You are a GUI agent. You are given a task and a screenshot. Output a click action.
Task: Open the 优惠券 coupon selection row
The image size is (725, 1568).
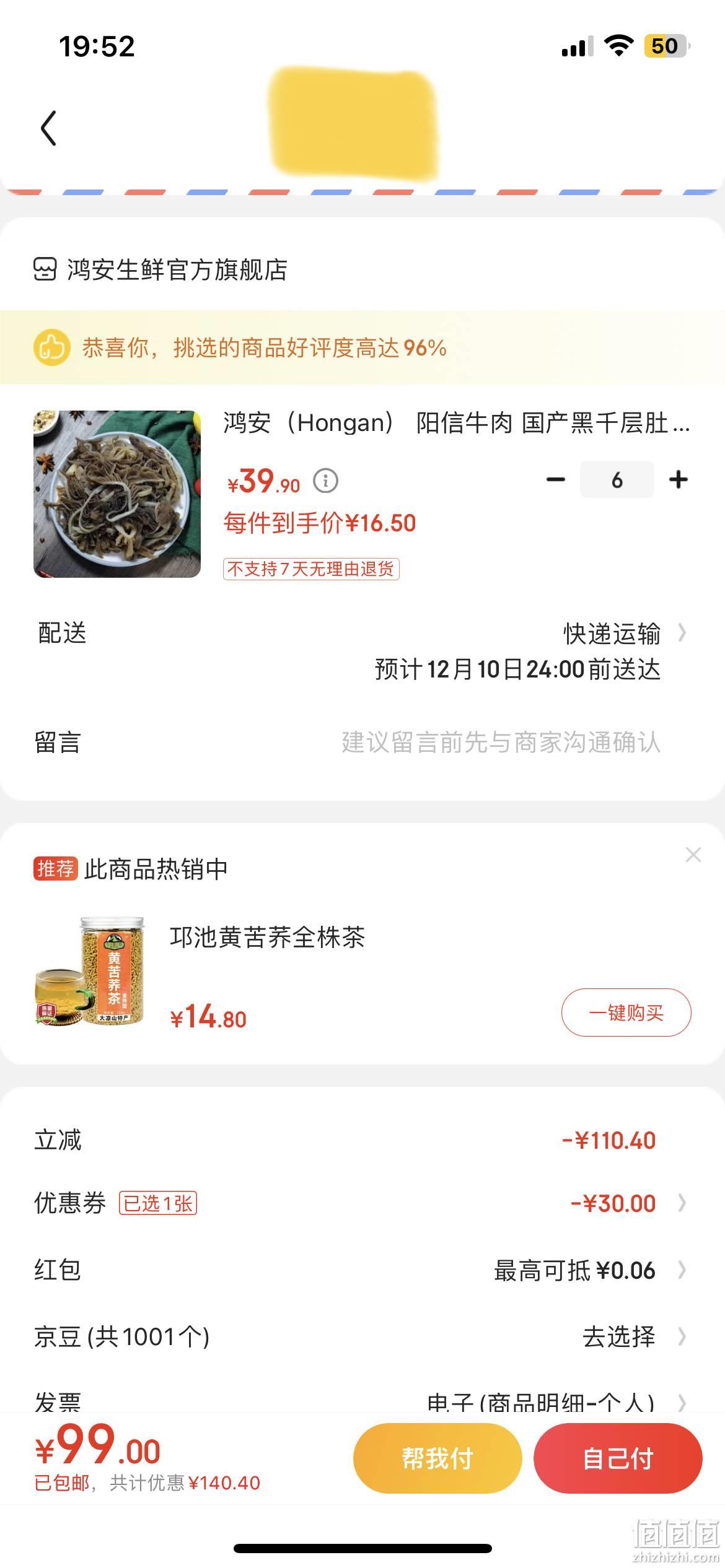click(362, 1203)
